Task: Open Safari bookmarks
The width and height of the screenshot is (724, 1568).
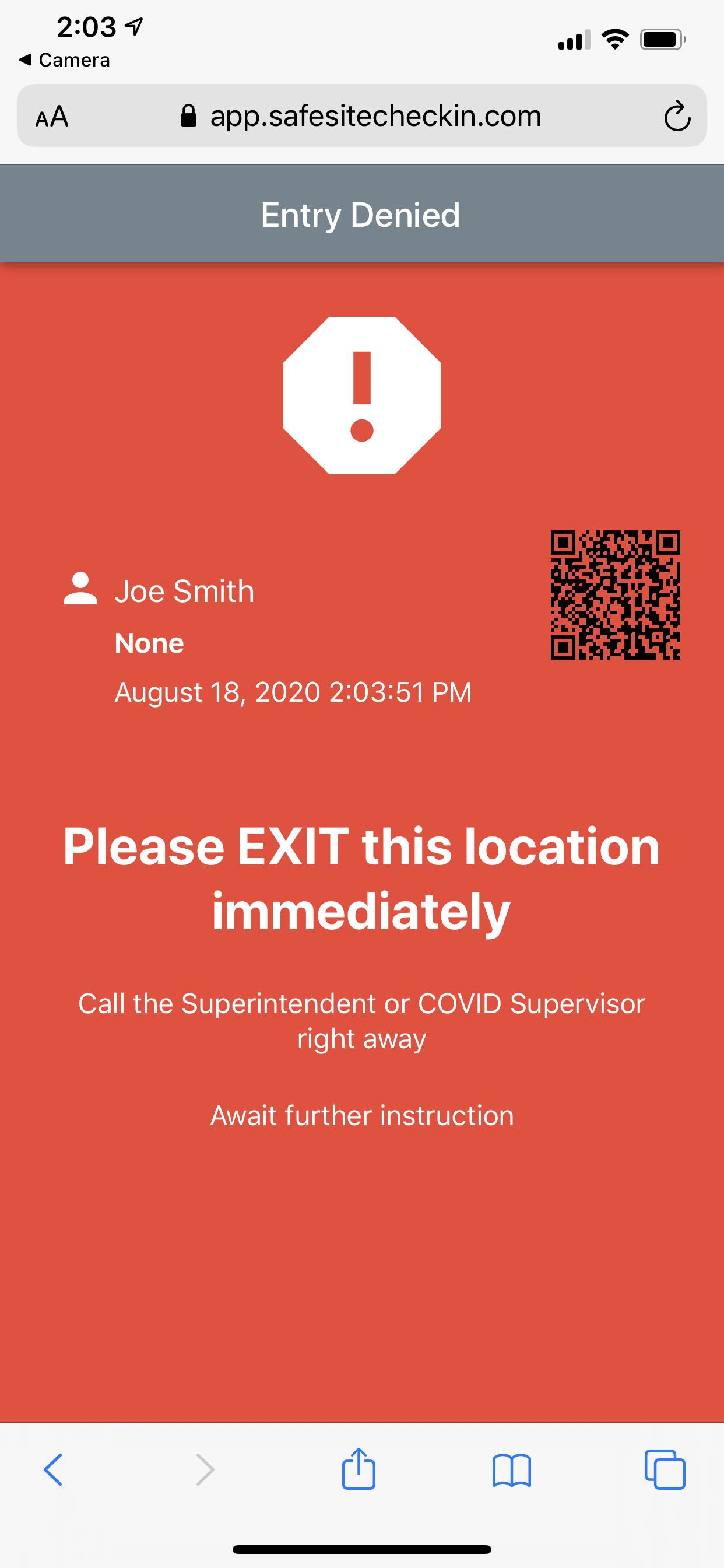Action: click(x=512, y=1469)
